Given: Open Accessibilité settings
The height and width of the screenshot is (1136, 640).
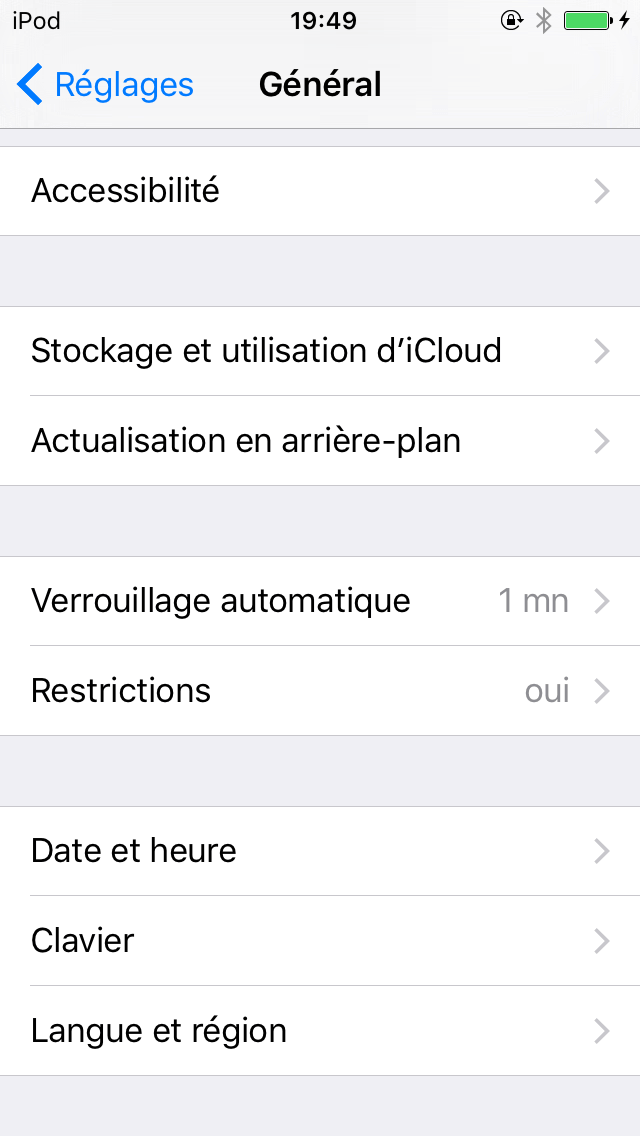Looking at the screenshot, I should click(320, 191).
